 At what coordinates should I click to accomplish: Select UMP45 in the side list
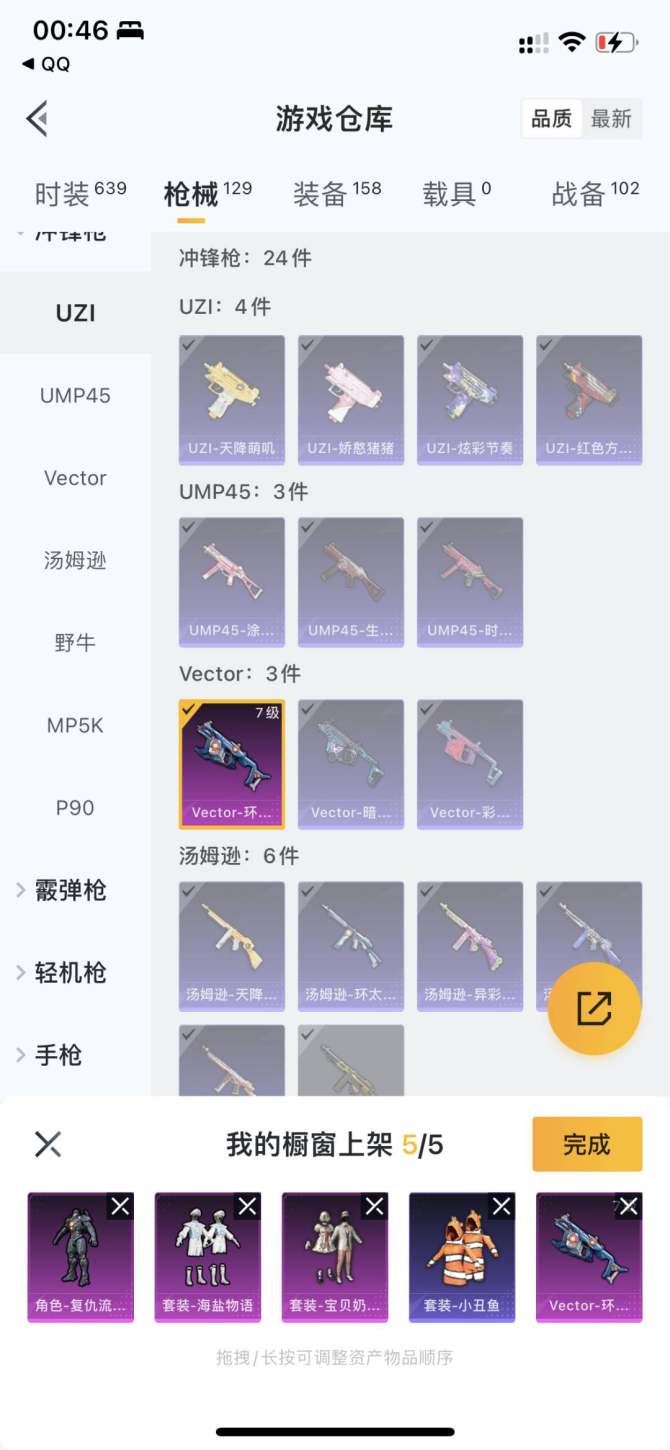tap(75, 395)
